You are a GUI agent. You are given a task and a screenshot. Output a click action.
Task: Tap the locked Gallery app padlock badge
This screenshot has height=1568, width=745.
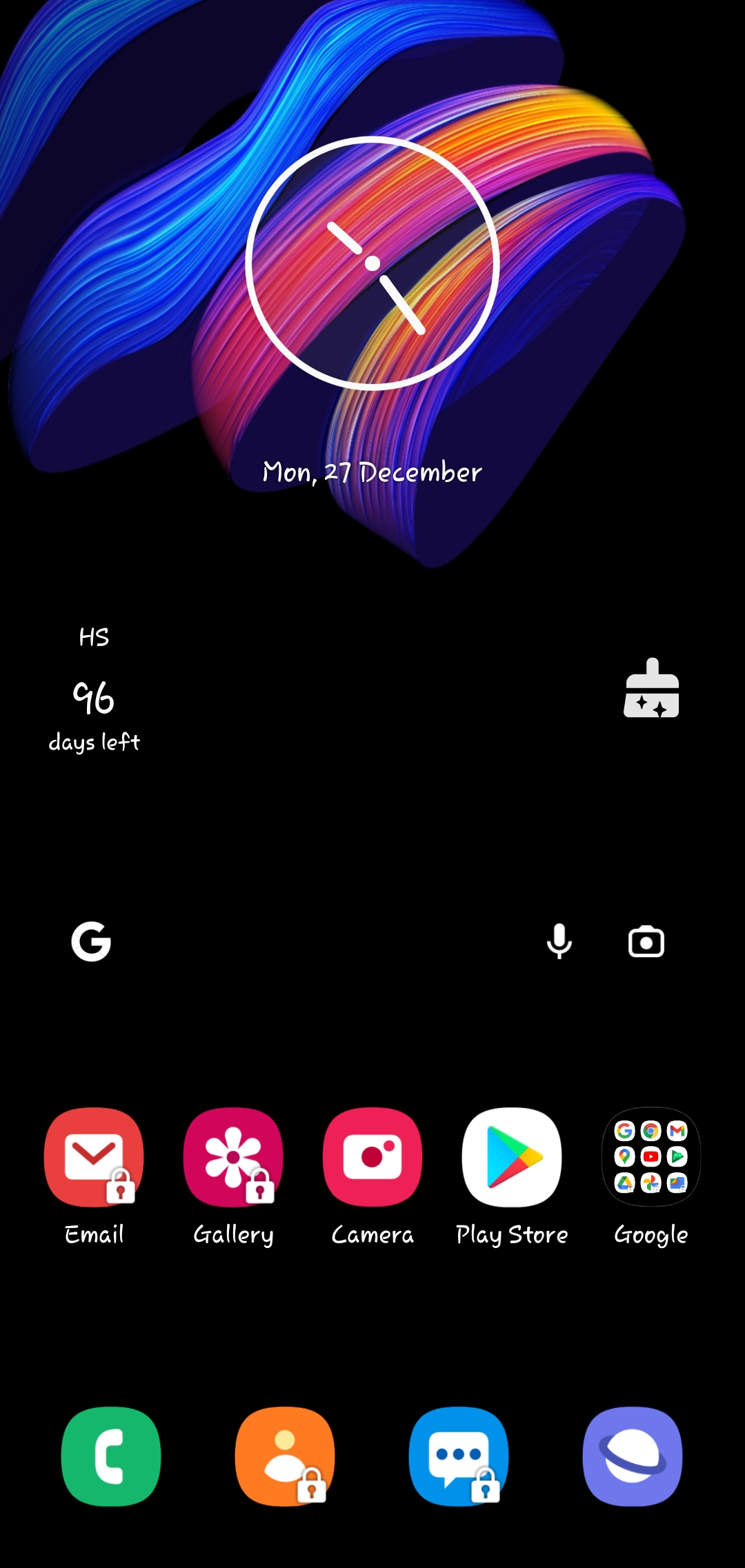tap(260, 1188)
